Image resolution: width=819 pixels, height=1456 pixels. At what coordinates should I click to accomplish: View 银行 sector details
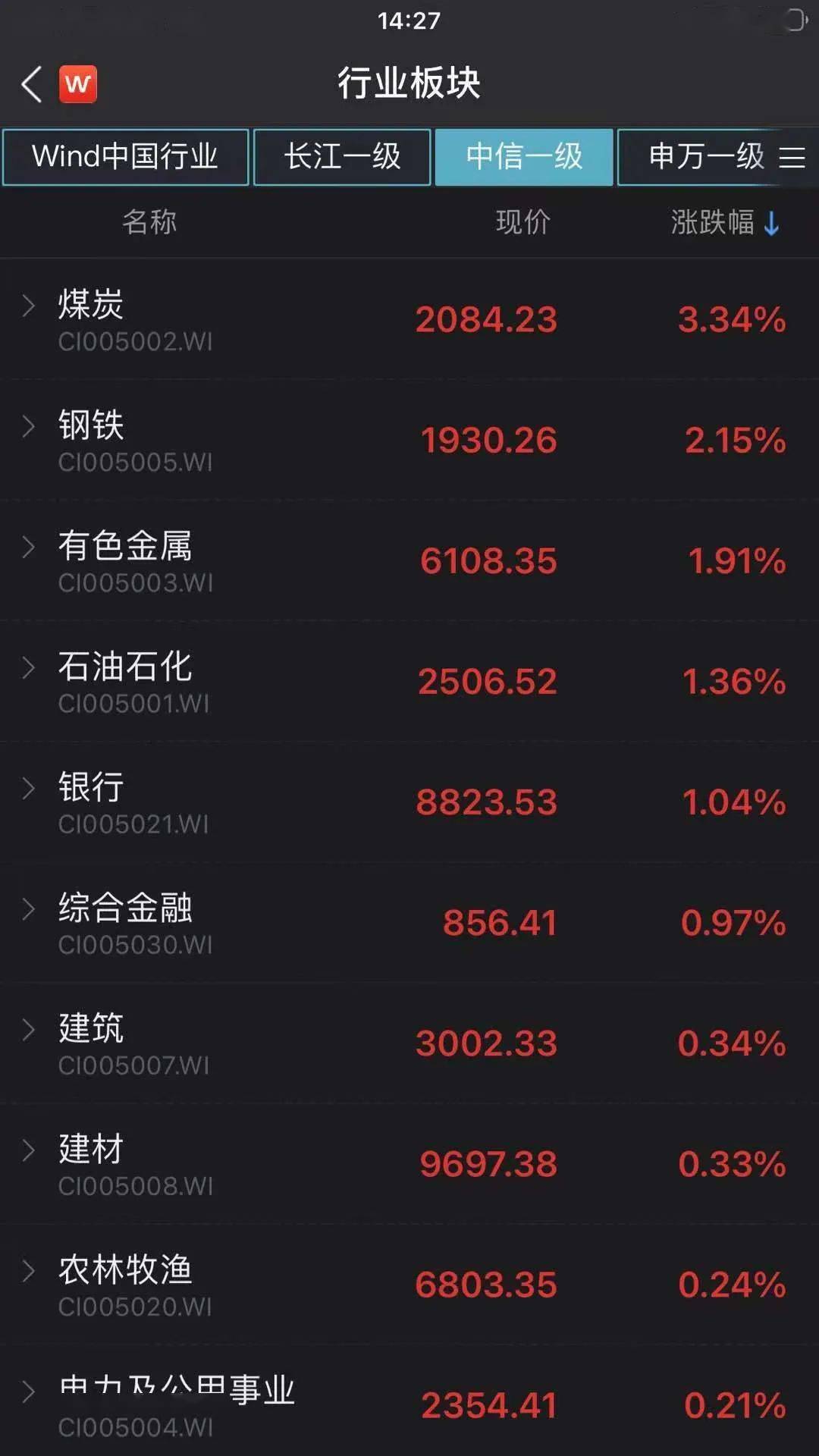409,802
